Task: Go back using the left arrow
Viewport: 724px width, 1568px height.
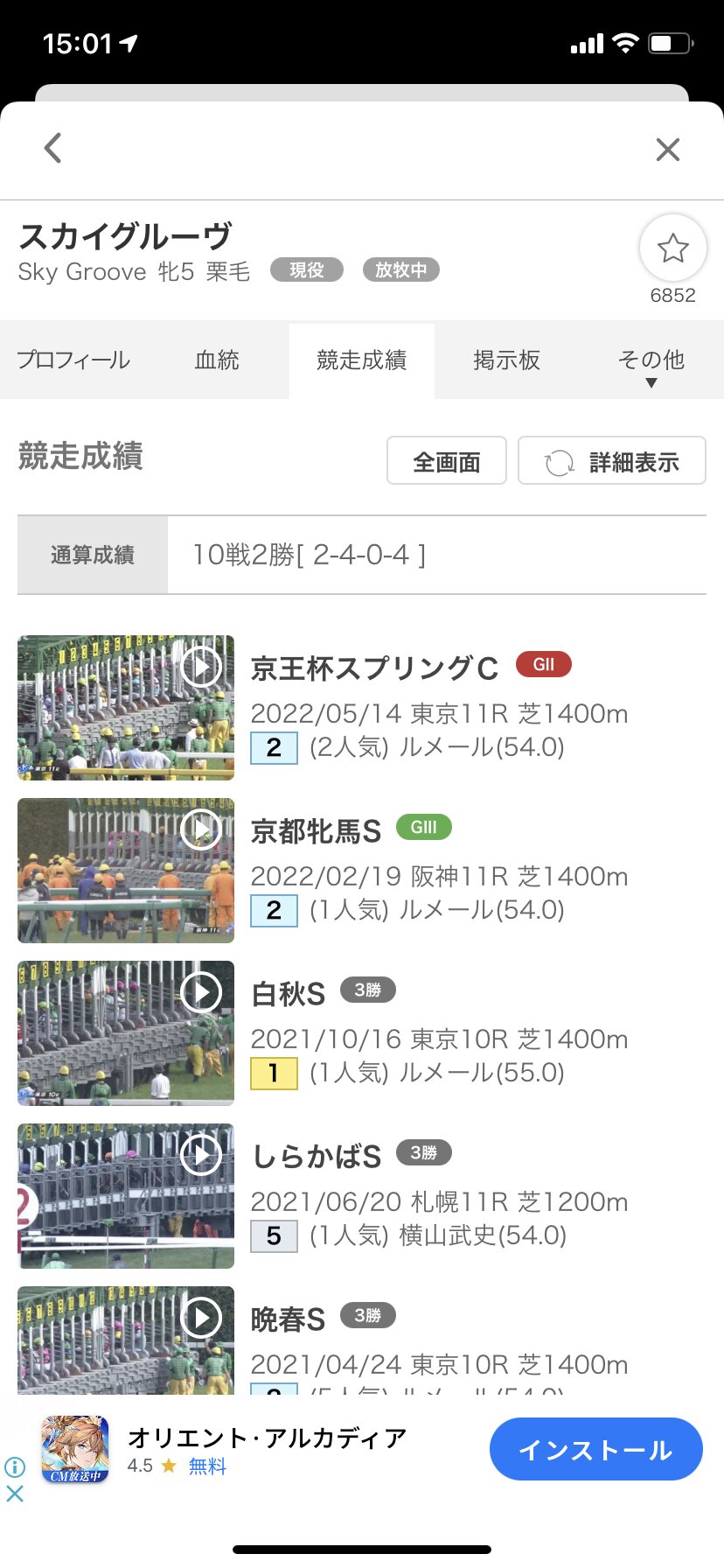Action: [x=53, y=148]
